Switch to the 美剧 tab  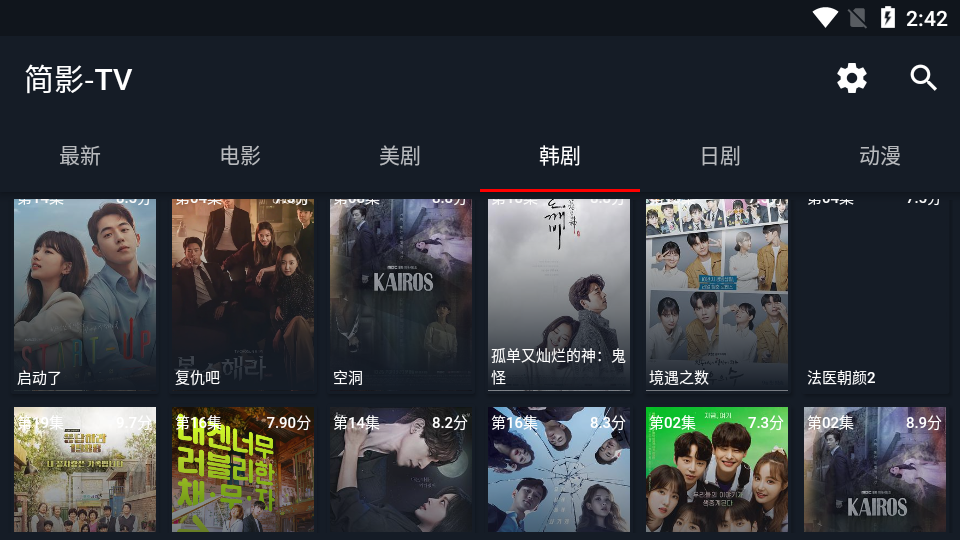pyautogui.click(x=400, y=156)
